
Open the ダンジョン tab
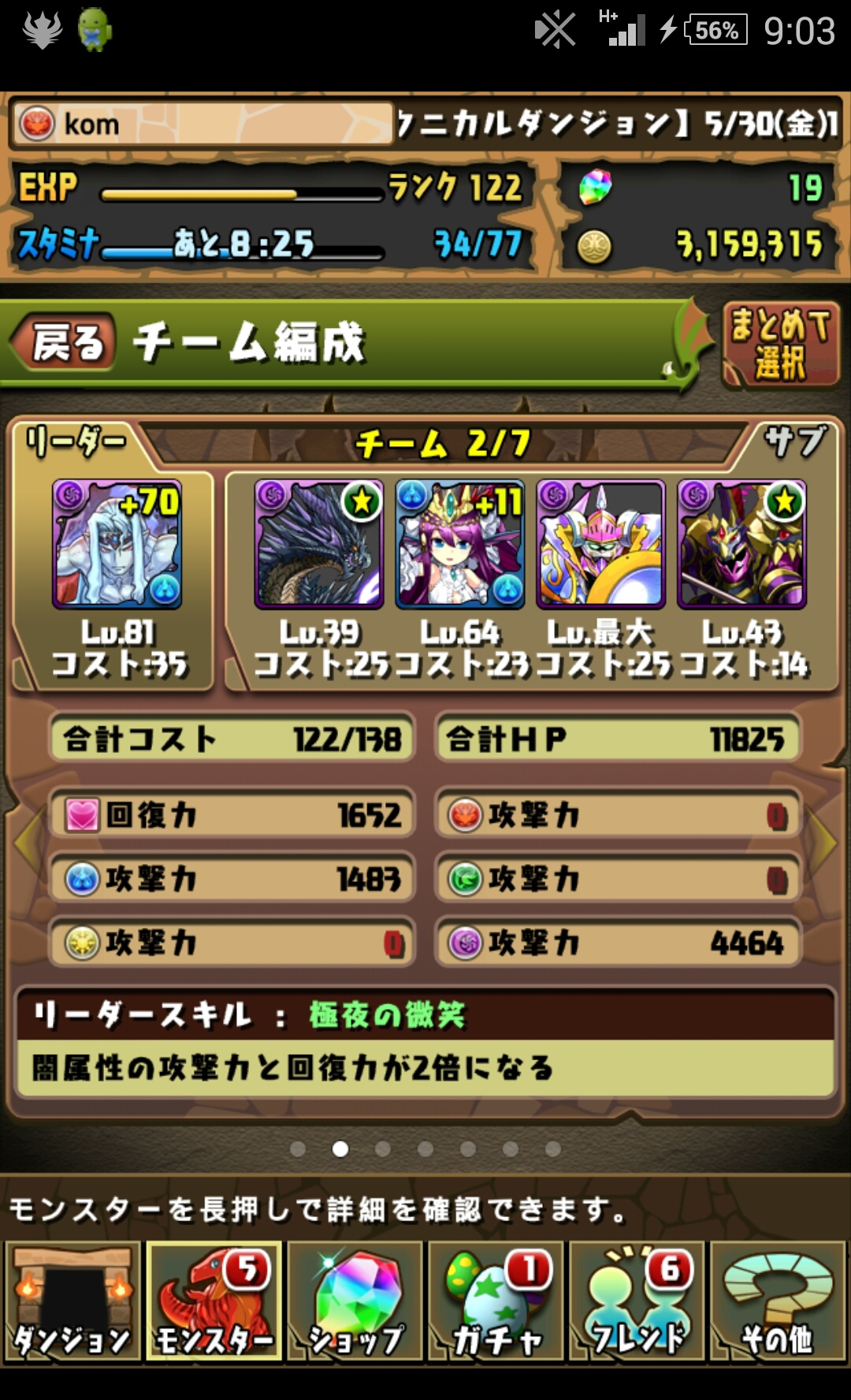72,1301
